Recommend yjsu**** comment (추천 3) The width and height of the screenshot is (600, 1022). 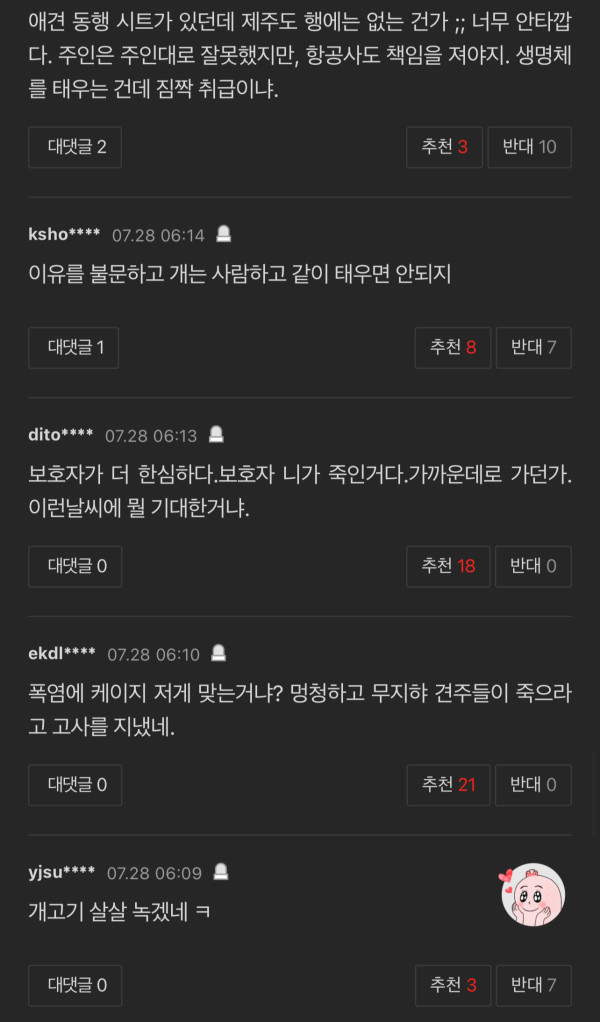coord(452,985)
